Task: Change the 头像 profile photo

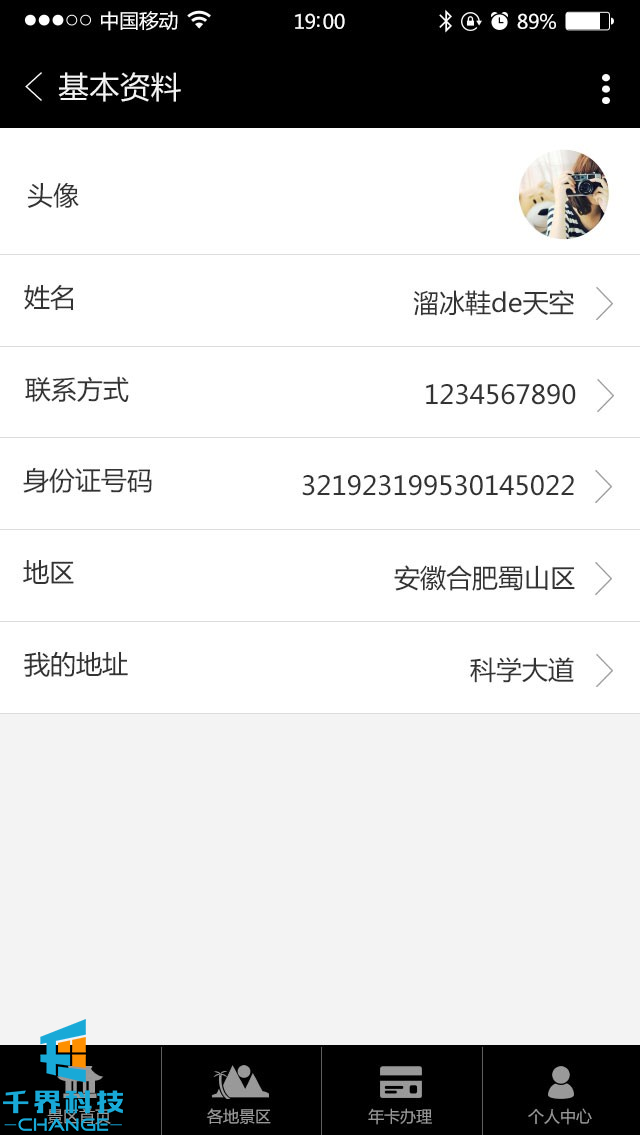Action: coord(563,194)
